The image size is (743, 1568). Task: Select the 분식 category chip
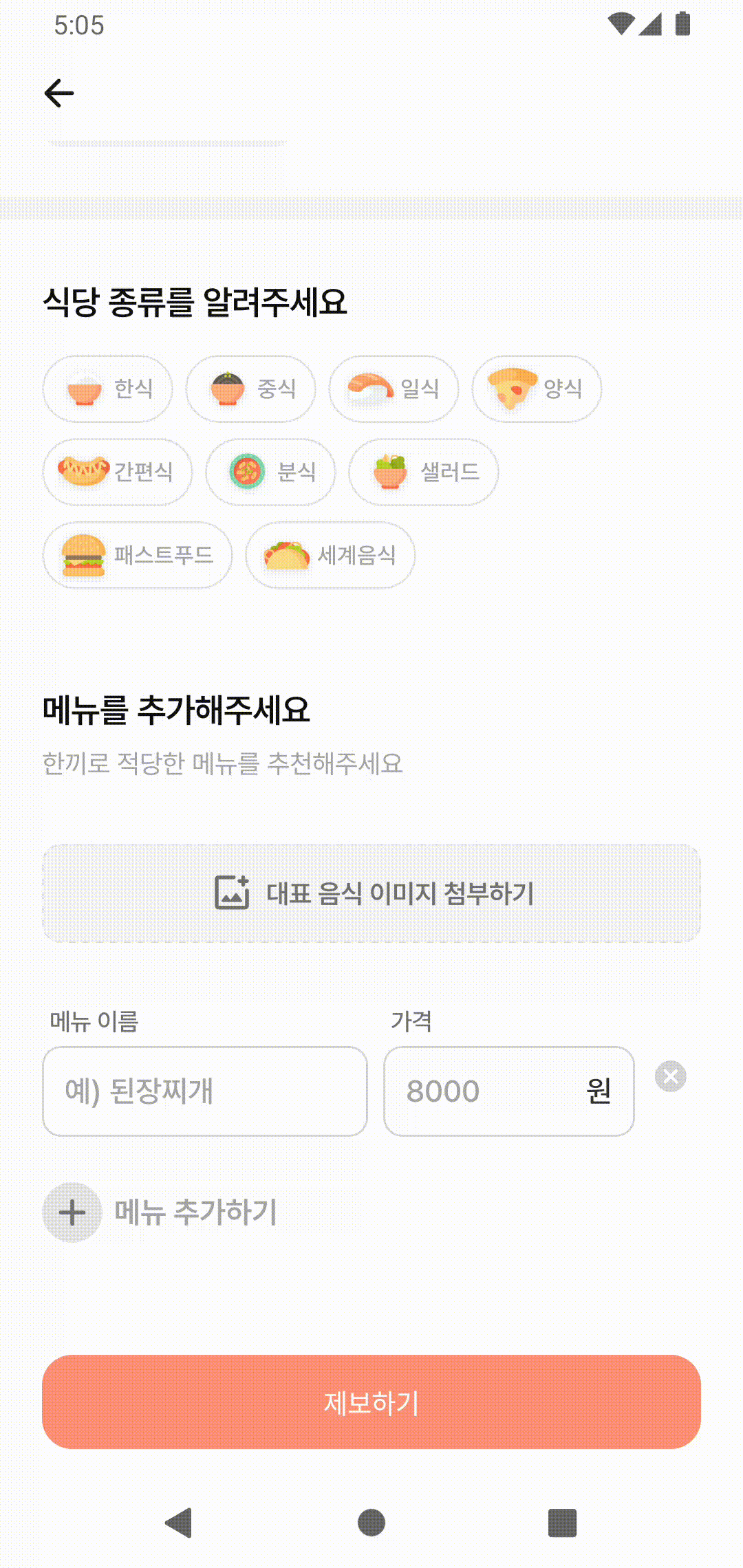[270, 472]
